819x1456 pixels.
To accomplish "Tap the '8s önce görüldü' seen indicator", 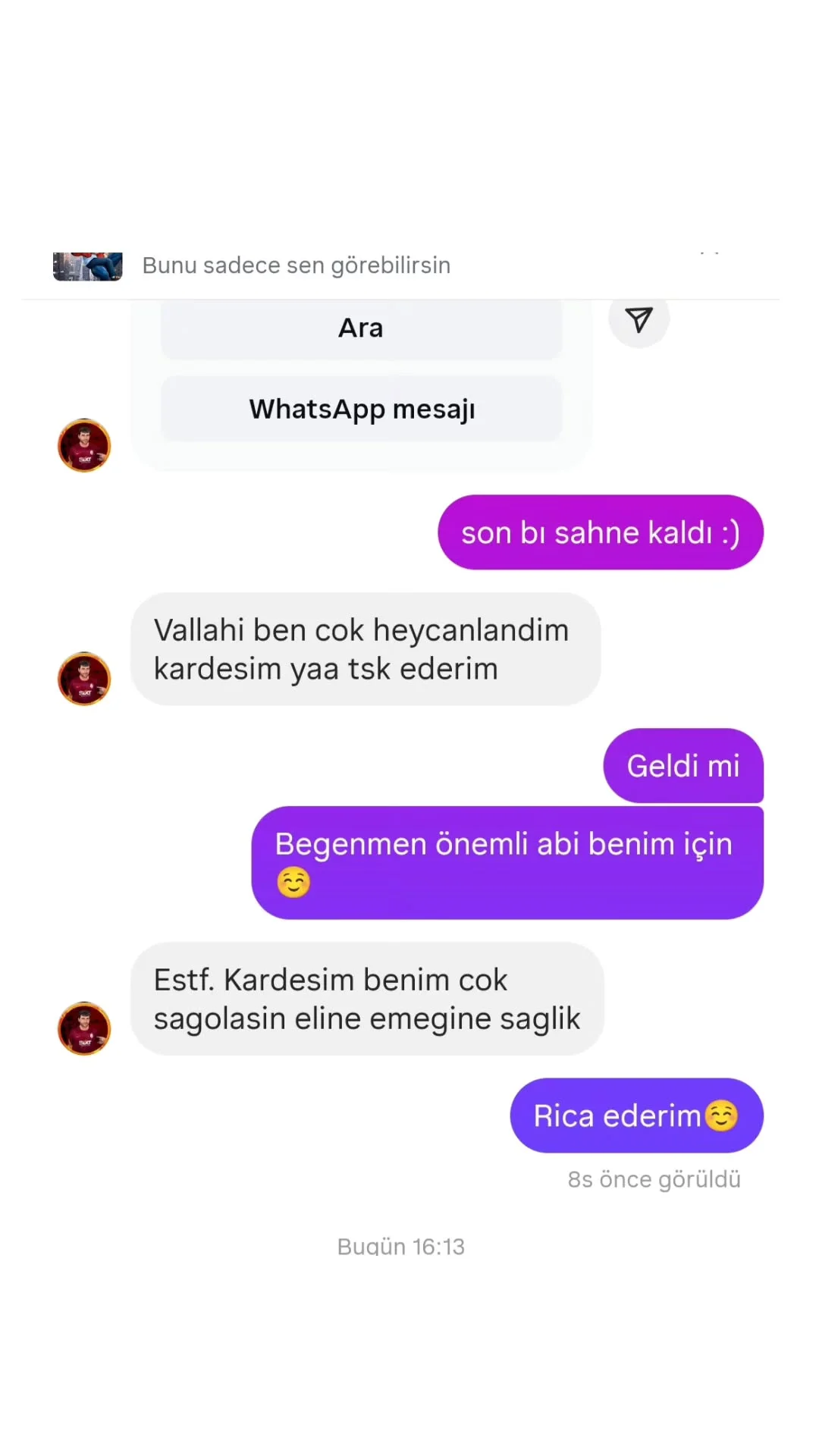I will pyautogui.click(x=655, y=1179).
